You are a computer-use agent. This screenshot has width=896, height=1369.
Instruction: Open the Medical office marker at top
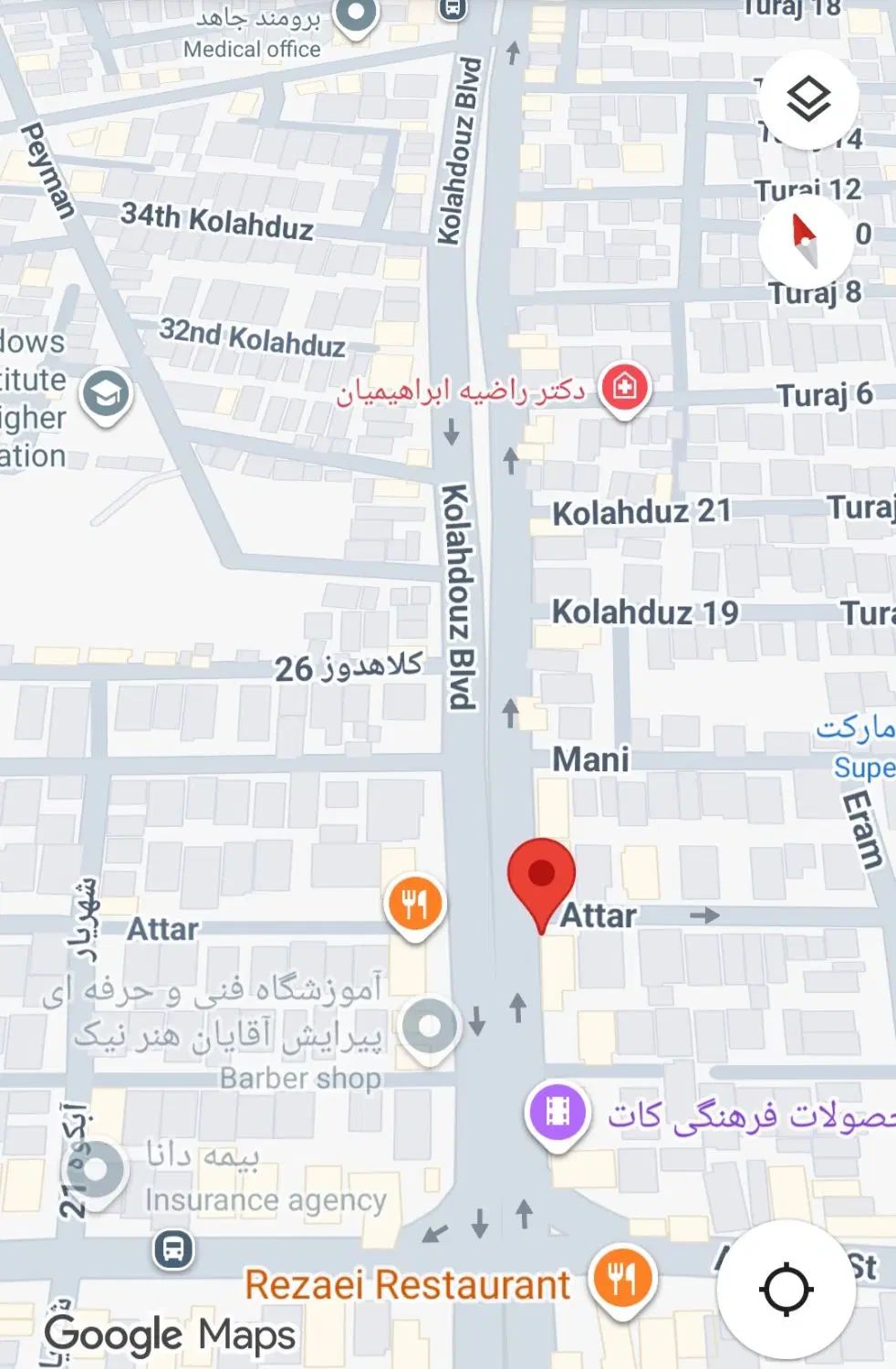pos(356,16)
